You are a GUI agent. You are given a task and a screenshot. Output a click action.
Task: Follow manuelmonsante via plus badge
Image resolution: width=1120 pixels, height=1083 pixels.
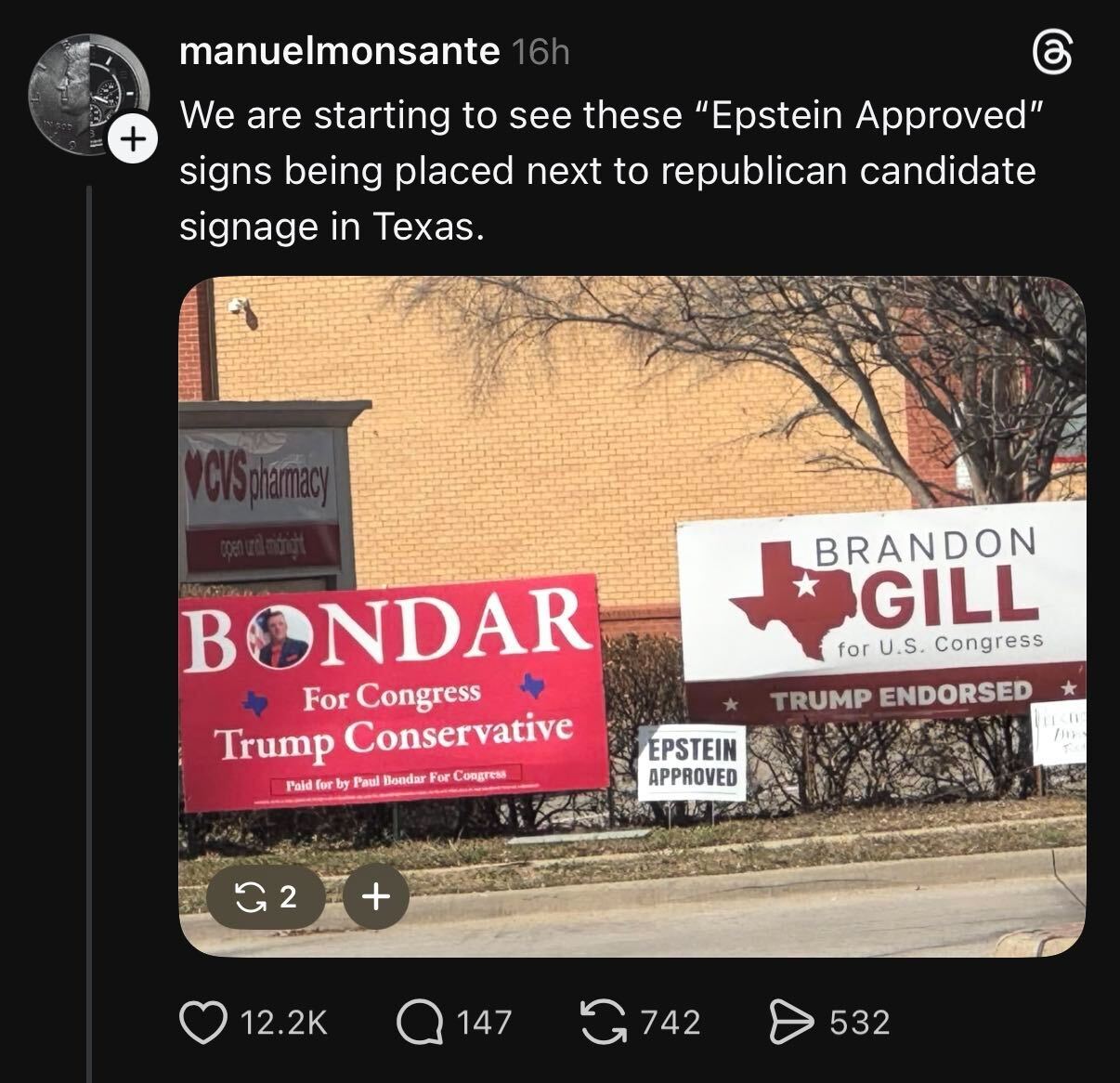point(134,141)
